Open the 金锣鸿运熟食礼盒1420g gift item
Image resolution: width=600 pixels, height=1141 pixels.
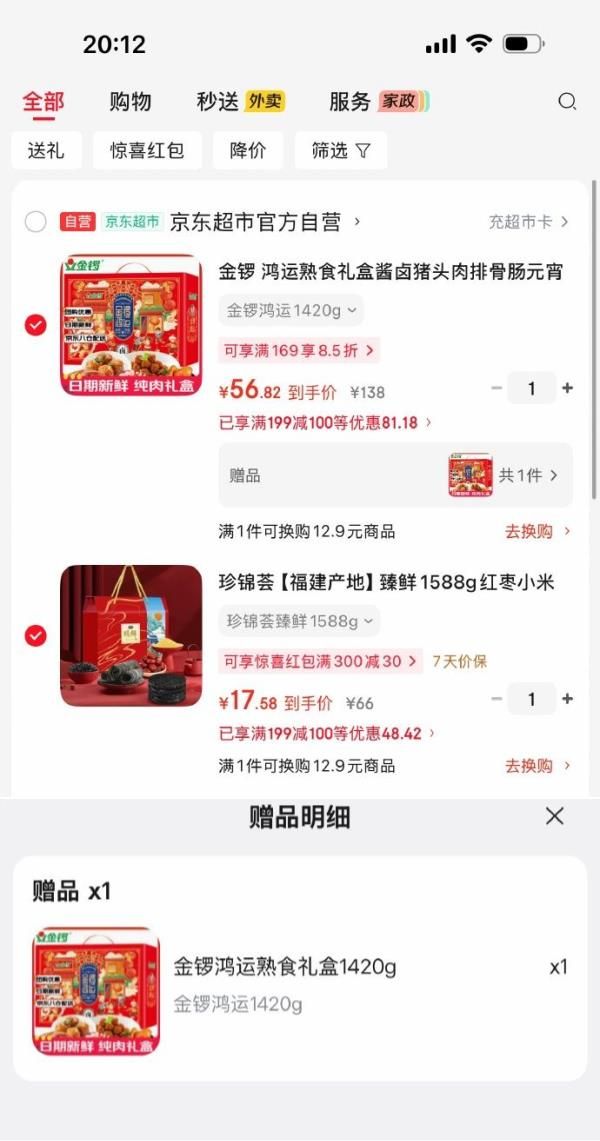click(285, 967)
